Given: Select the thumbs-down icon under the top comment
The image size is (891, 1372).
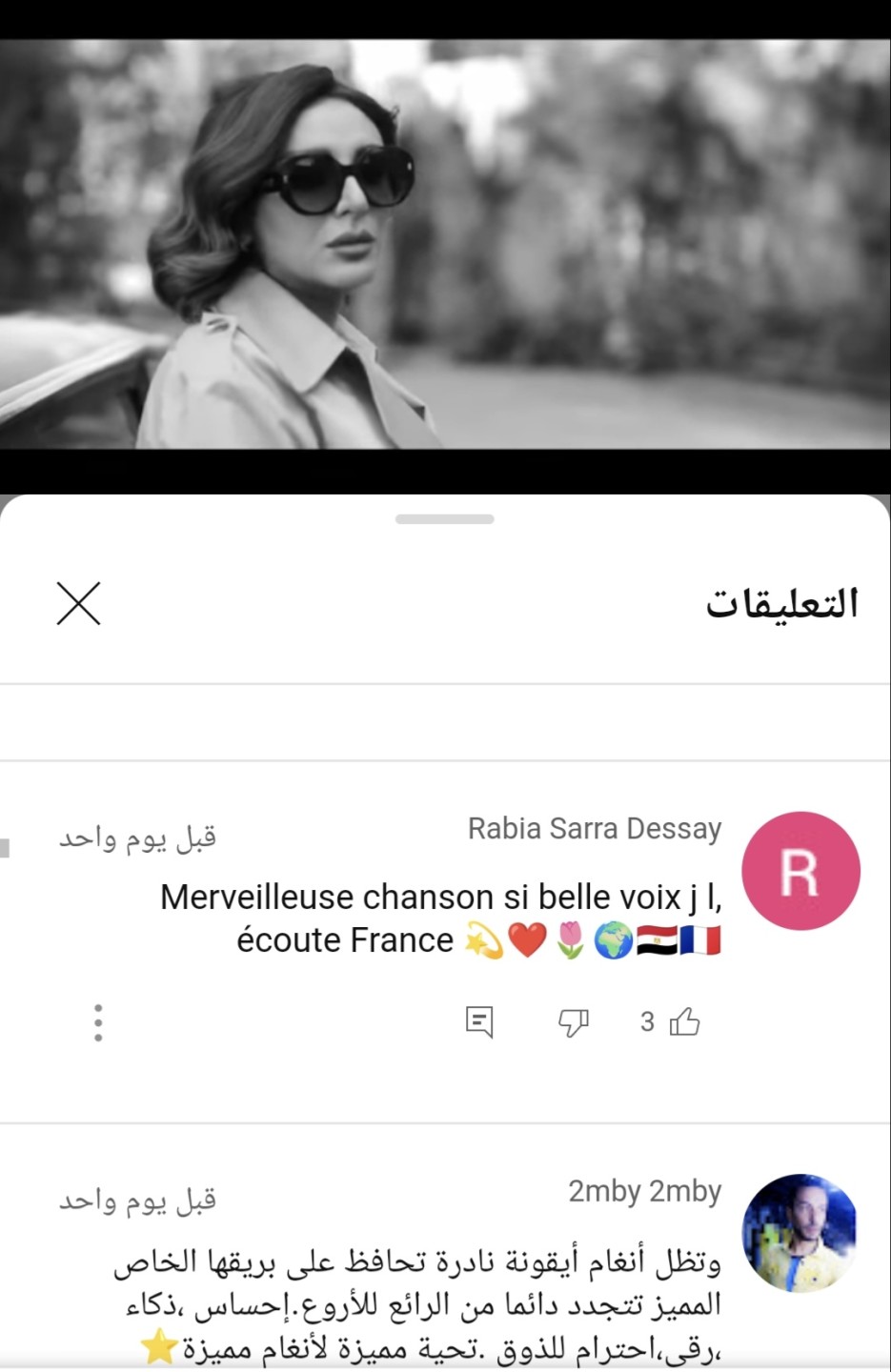Looking at the screenshot, I should pyautogui.click(x=572, y=1021).
